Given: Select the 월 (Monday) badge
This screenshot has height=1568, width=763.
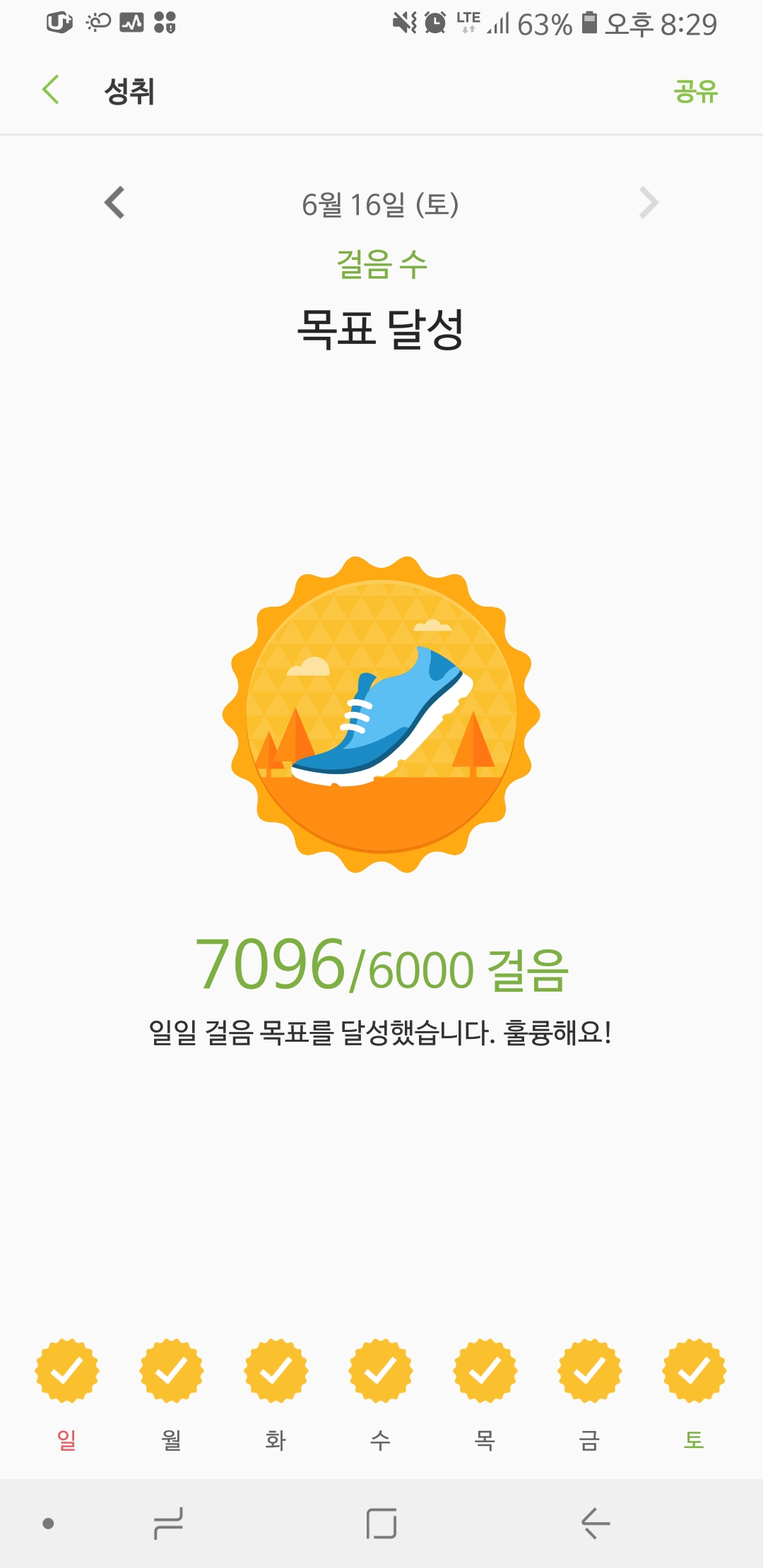Looking at the screenshot, I should click(x=172, y=1370).
